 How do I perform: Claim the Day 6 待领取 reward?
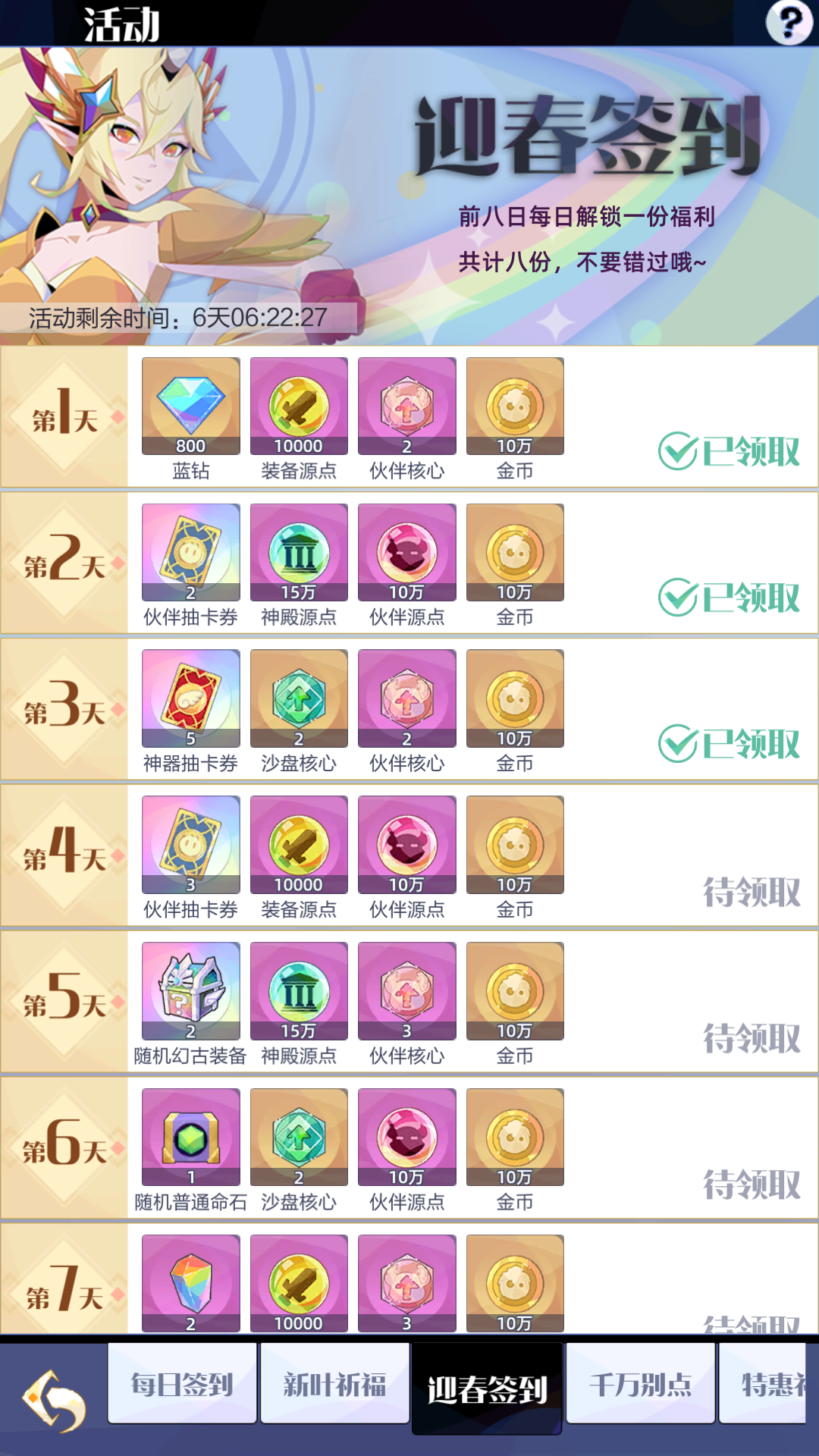[x=751, y=1185]
